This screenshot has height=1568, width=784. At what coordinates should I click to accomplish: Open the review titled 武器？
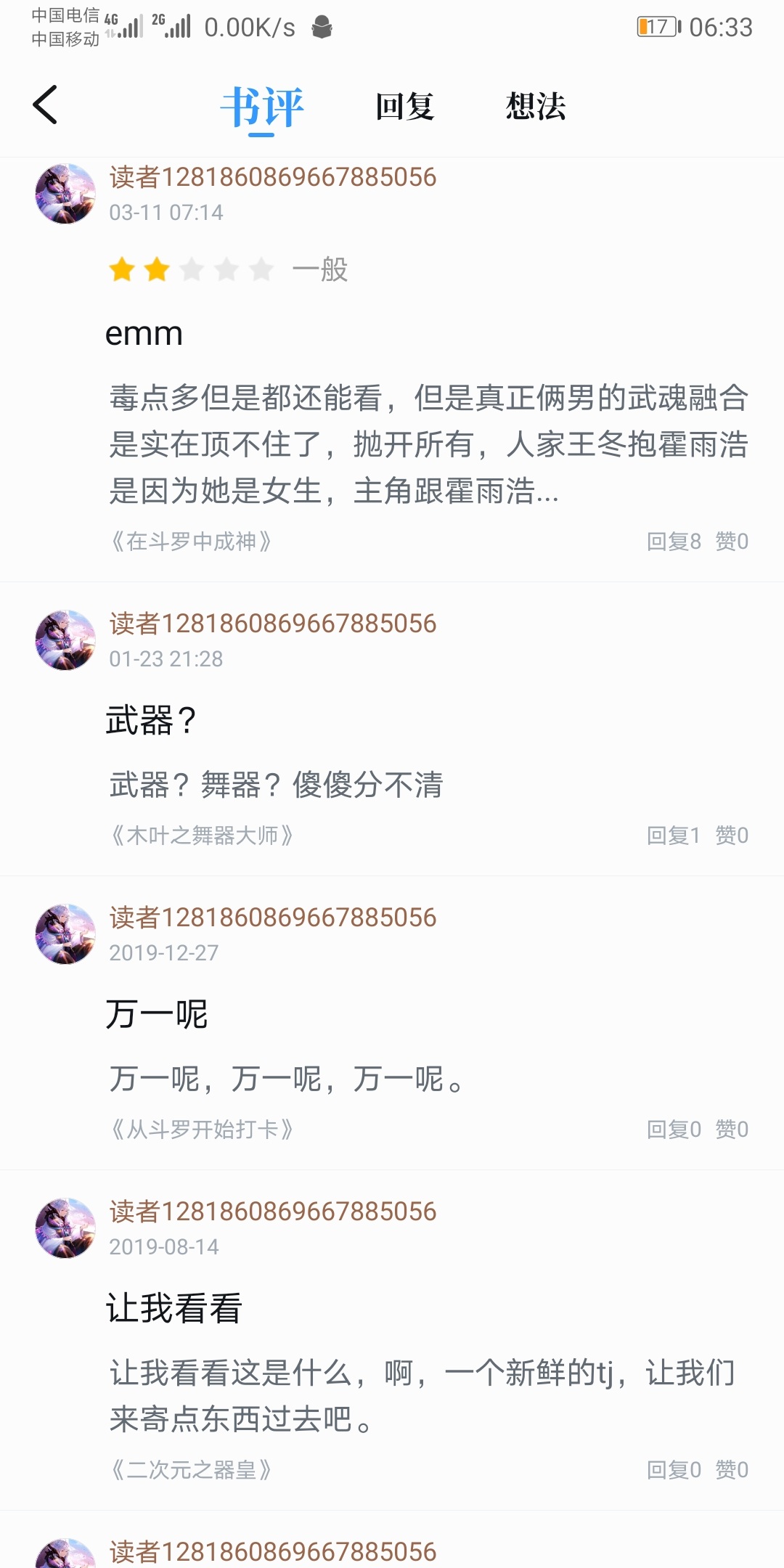click(151, 721)
